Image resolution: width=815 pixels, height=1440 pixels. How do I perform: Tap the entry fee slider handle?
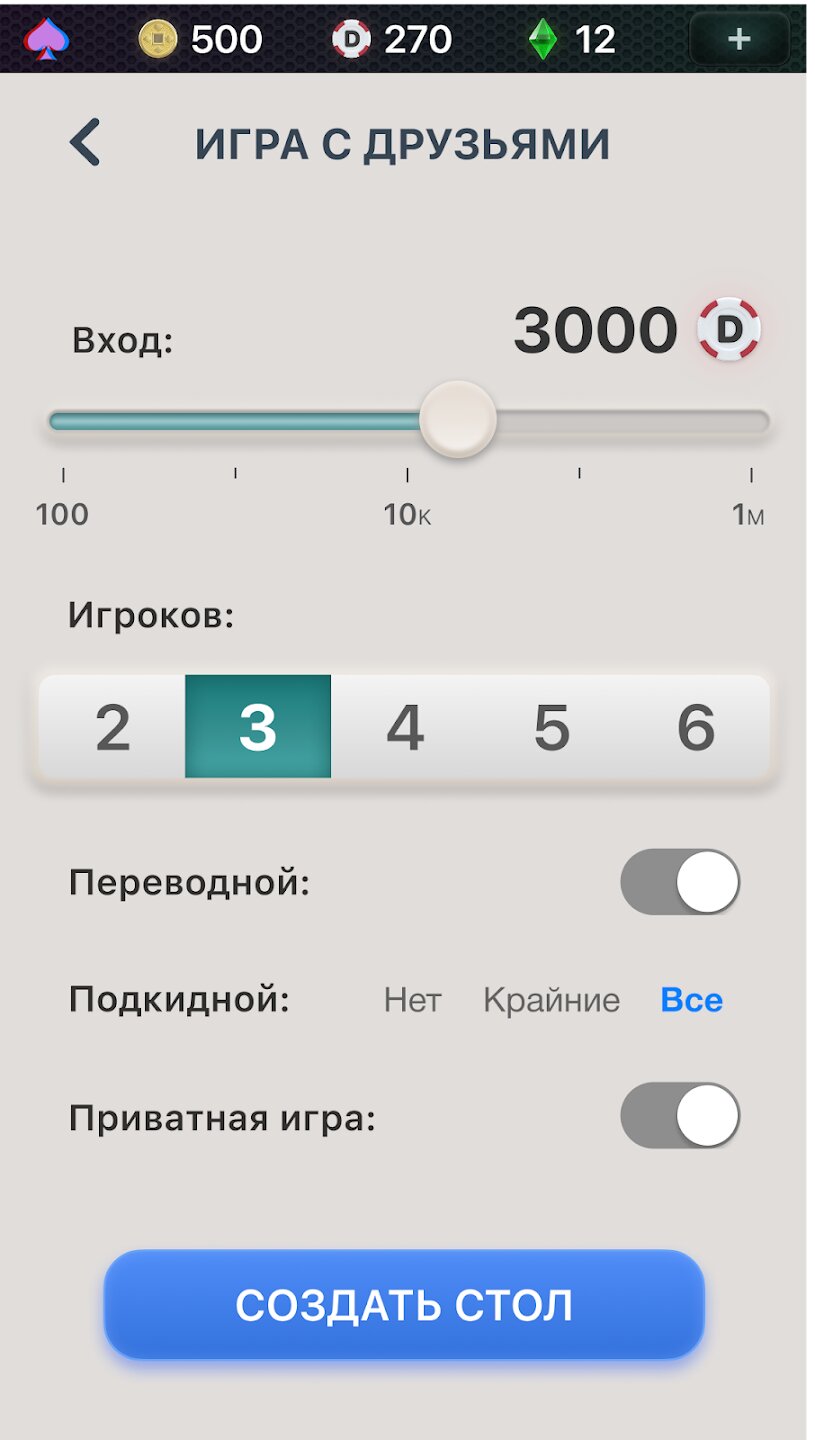pyautogui.click(x=457, y=419)
